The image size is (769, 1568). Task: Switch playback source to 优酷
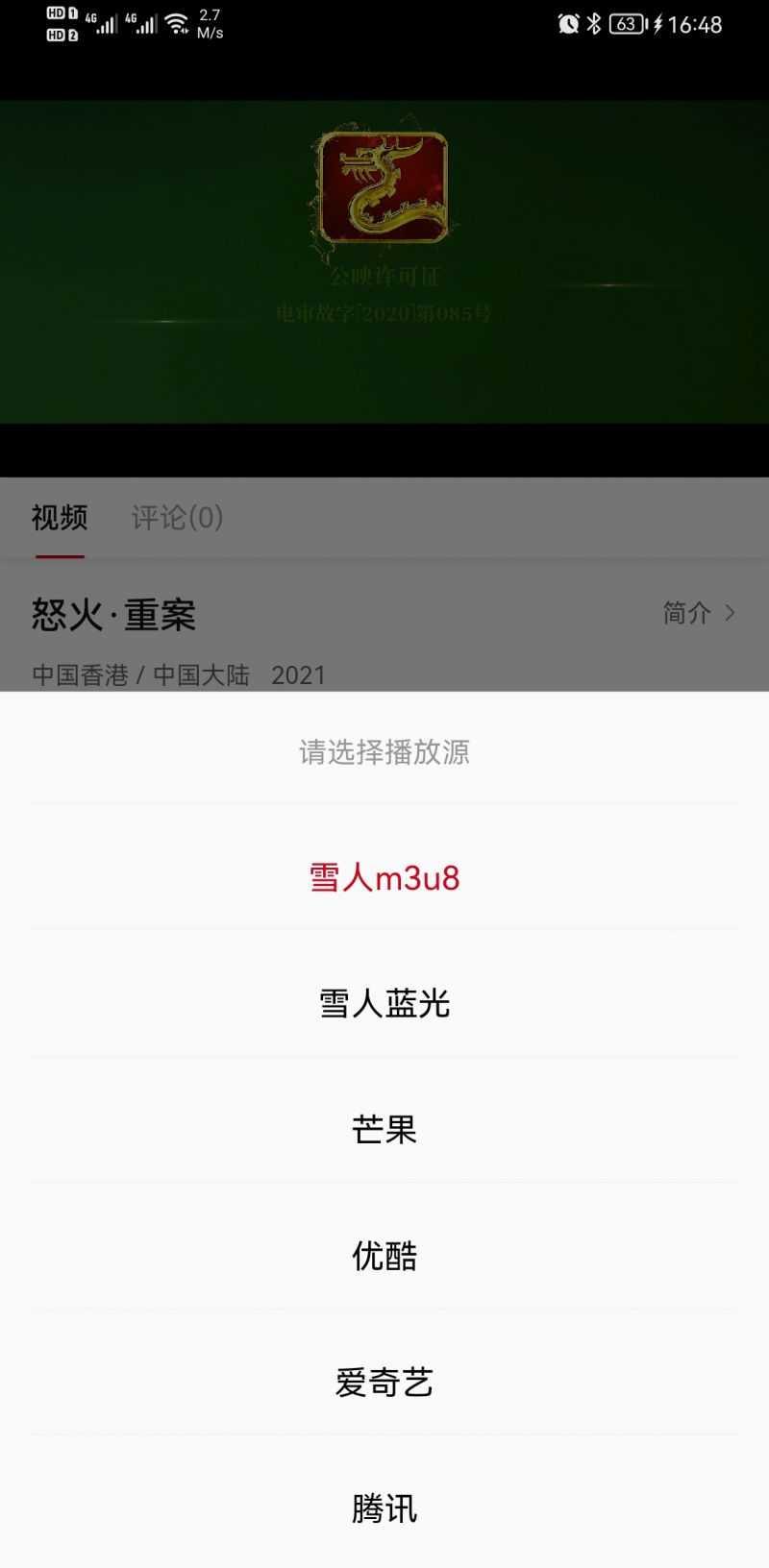pos(384,1256)
